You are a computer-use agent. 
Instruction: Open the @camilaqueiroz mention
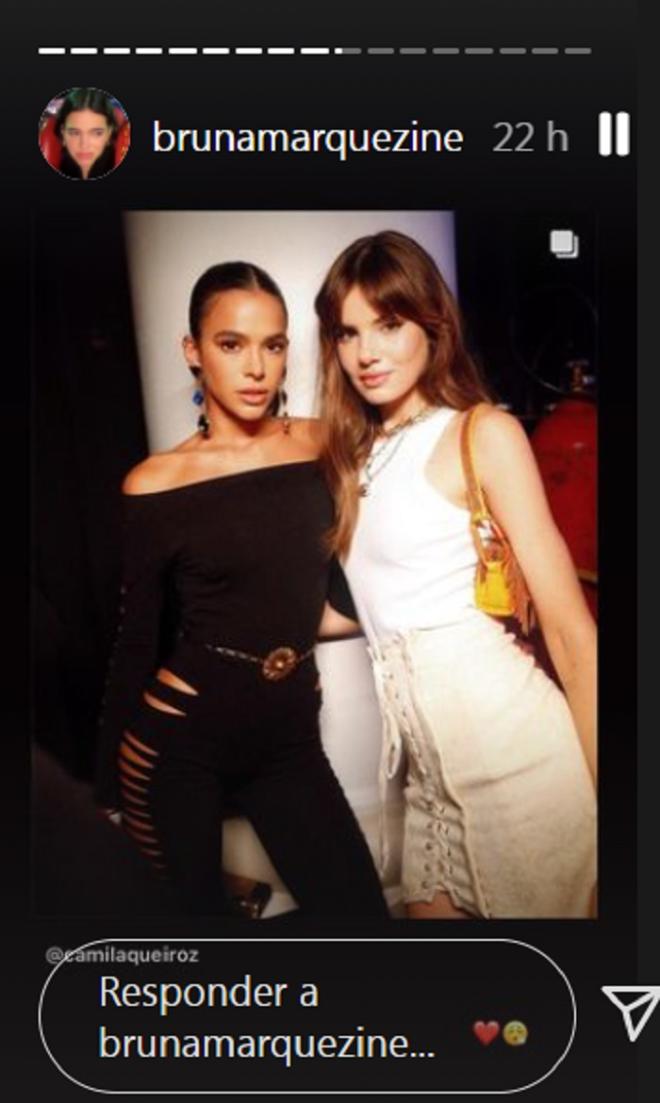[x=123, y=954]
